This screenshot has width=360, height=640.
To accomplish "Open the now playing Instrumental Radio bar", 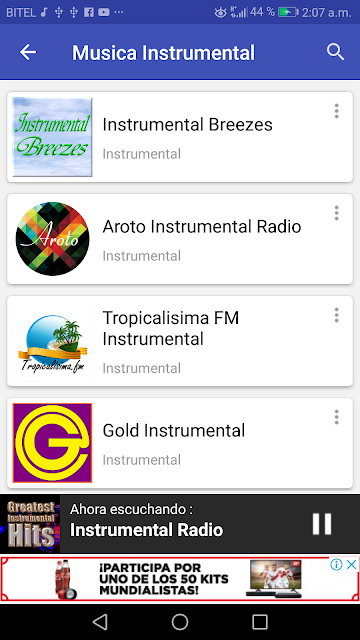I will (180, 524).
